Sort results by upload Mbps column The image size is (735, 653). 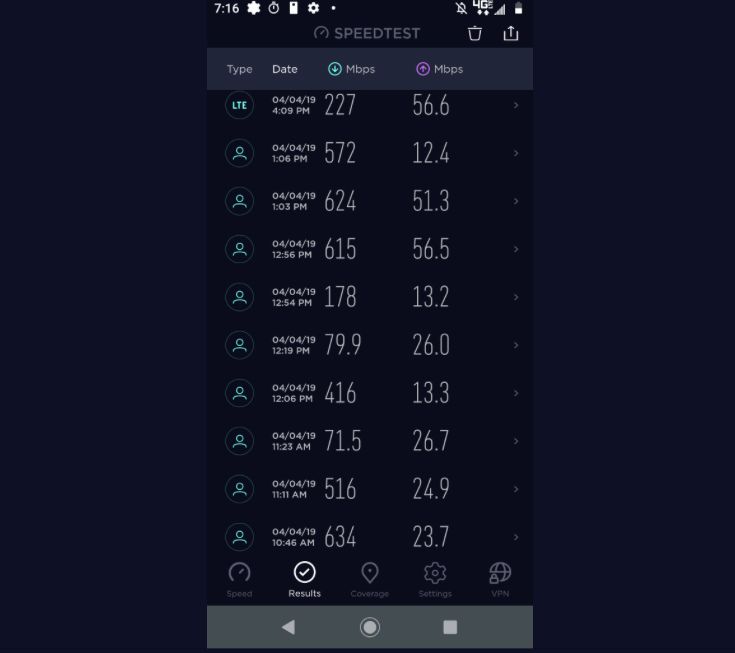439,70
